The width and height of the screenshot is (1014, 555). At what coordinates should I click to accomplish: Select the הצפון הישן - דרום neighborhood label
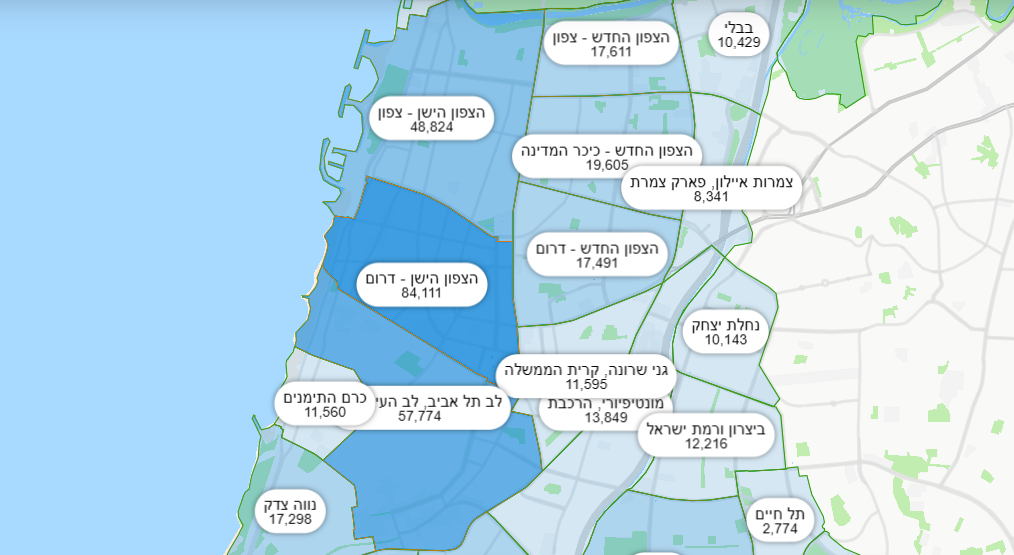(x=421, y=285)
